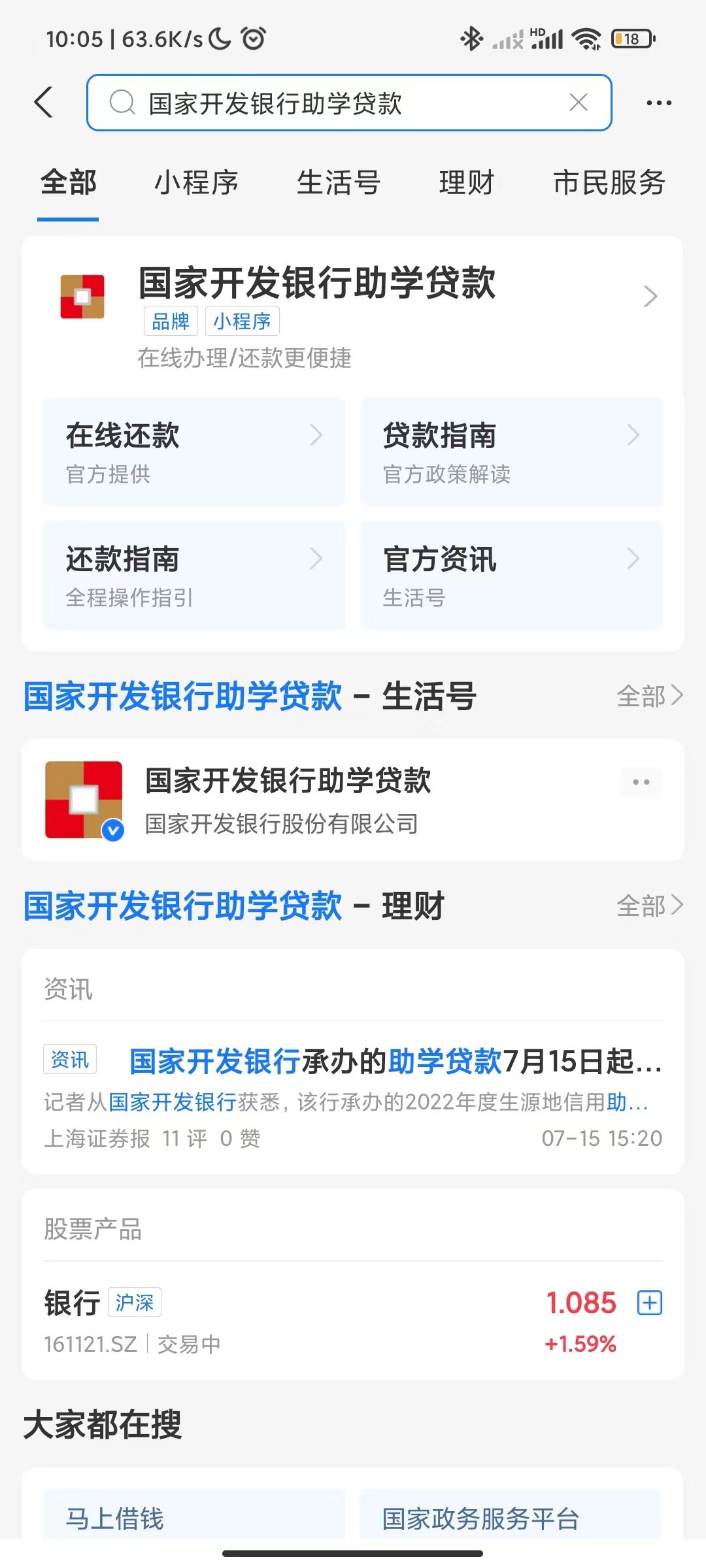The height and width of the screenshot is (1568, 706).
Task: View all 理财 results
Action: (649, 906)
